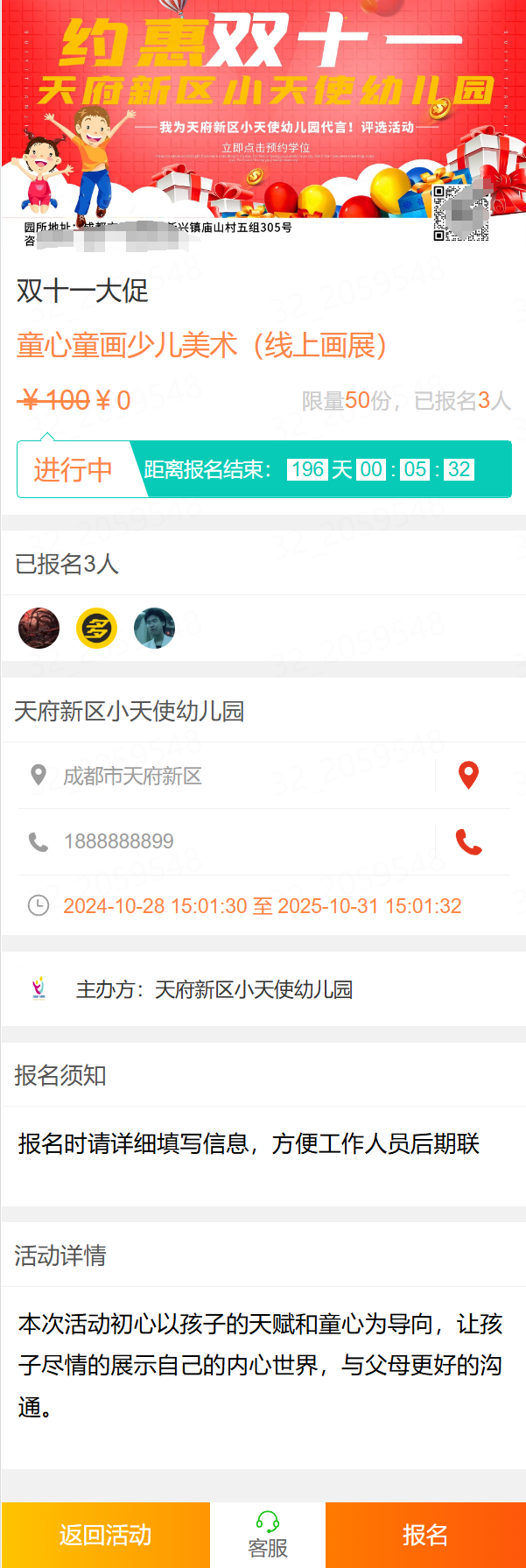
Task: Tap 返回活动 to go back to activity
Action: tap(105, 1535)
